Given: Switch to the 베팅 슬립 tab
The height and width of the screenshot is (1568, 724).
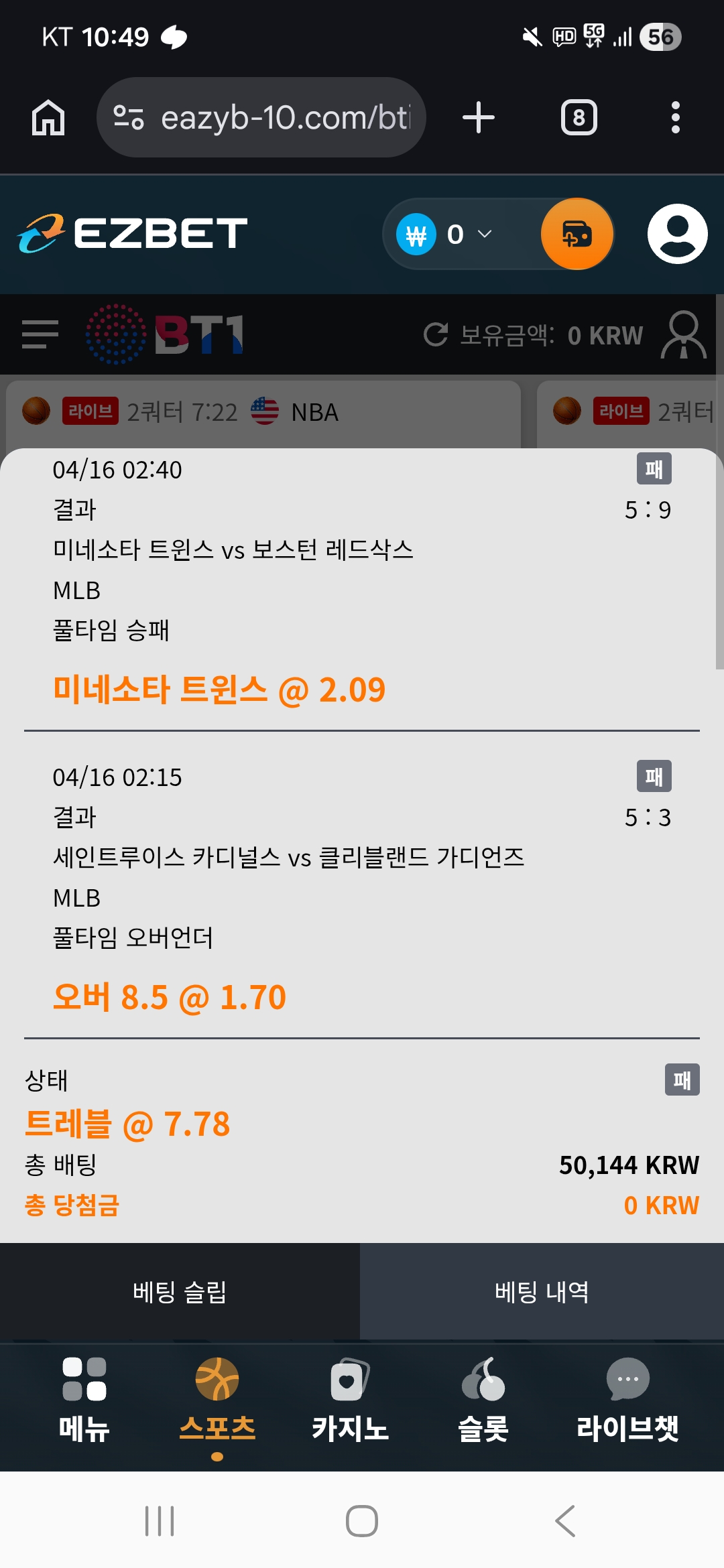Looking at the screenshot, I should (180, 1292).
